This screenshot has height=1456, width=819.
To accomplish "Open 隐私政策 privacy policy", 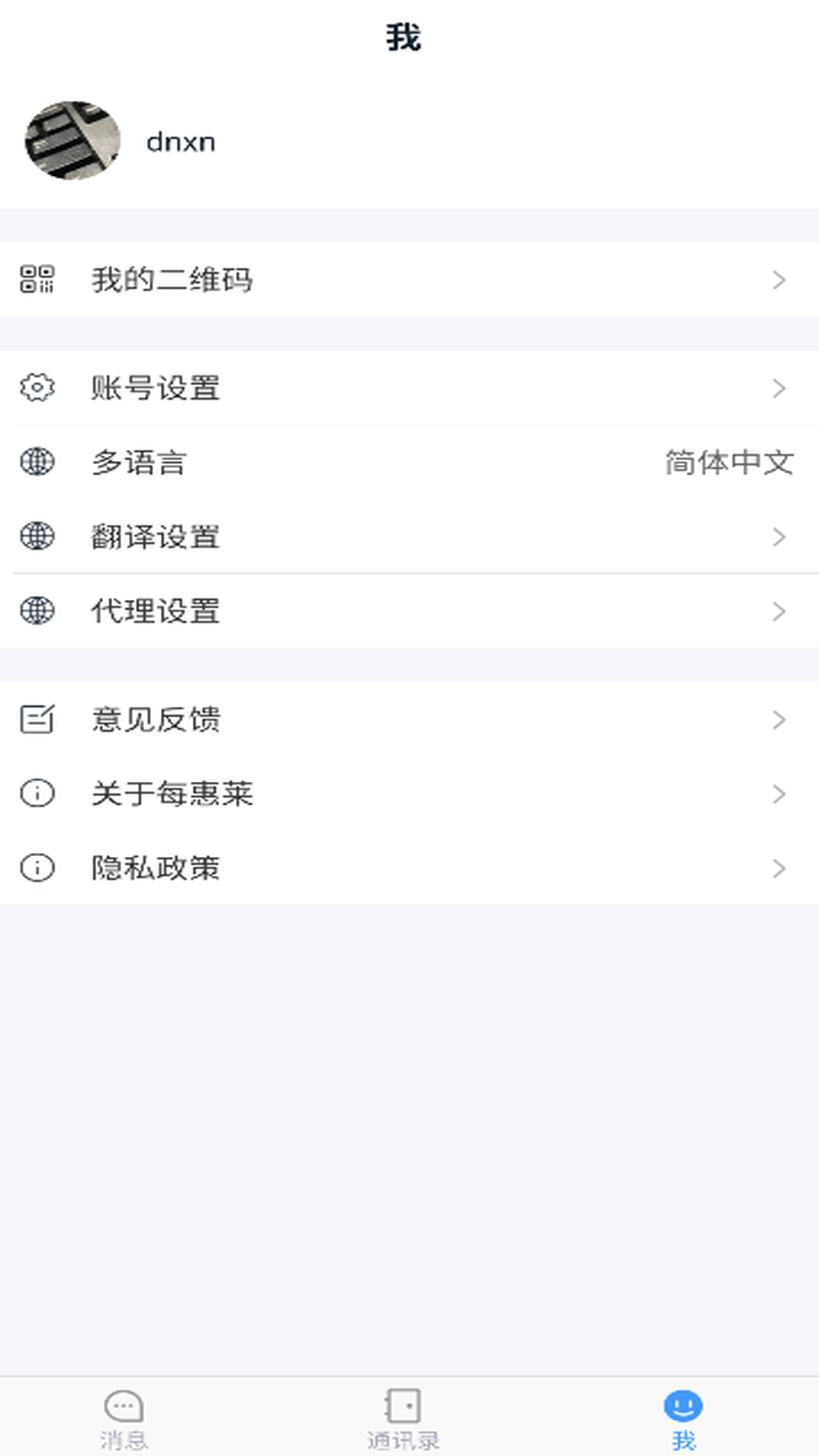I will pyautogui.click(x=409, y=868).
